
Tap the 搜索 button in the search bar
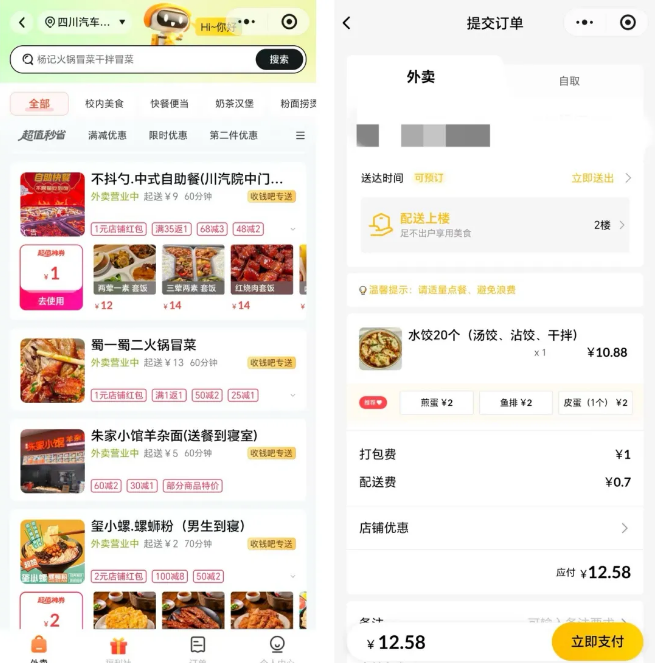(x=279, y=59)
